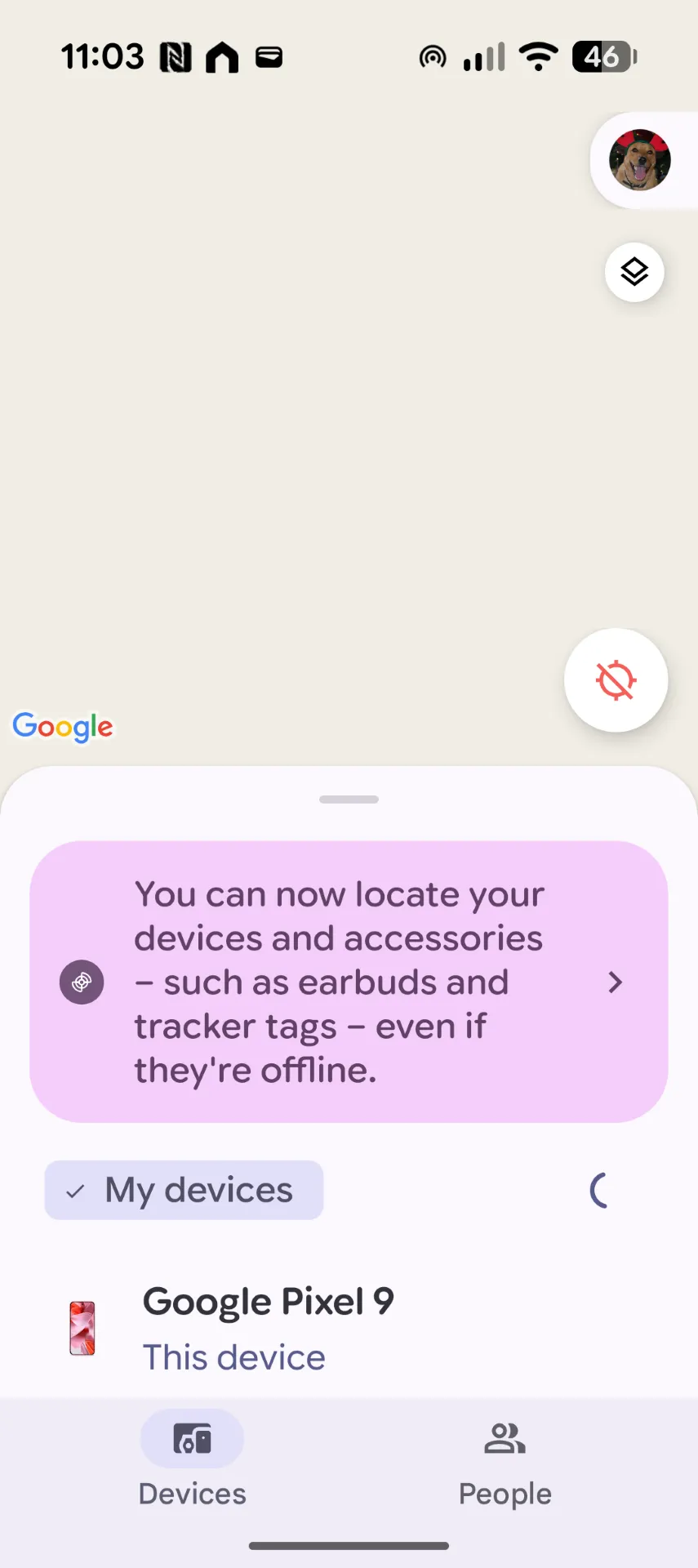Viewport: 698px width, 1568px height.
Task: Select the My devices chip
Action: click(x=184, y=1190)
